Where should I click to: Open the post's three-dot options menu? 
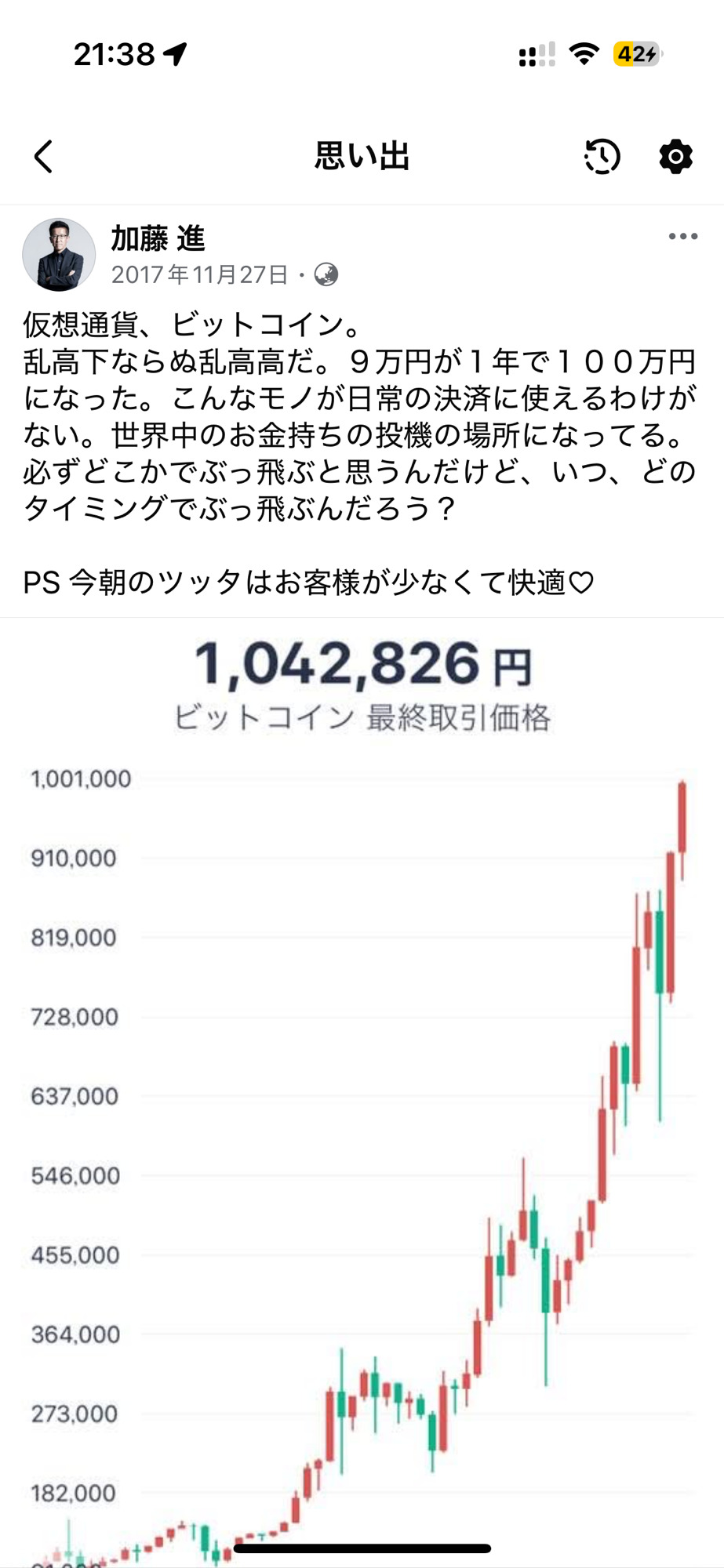682,236
